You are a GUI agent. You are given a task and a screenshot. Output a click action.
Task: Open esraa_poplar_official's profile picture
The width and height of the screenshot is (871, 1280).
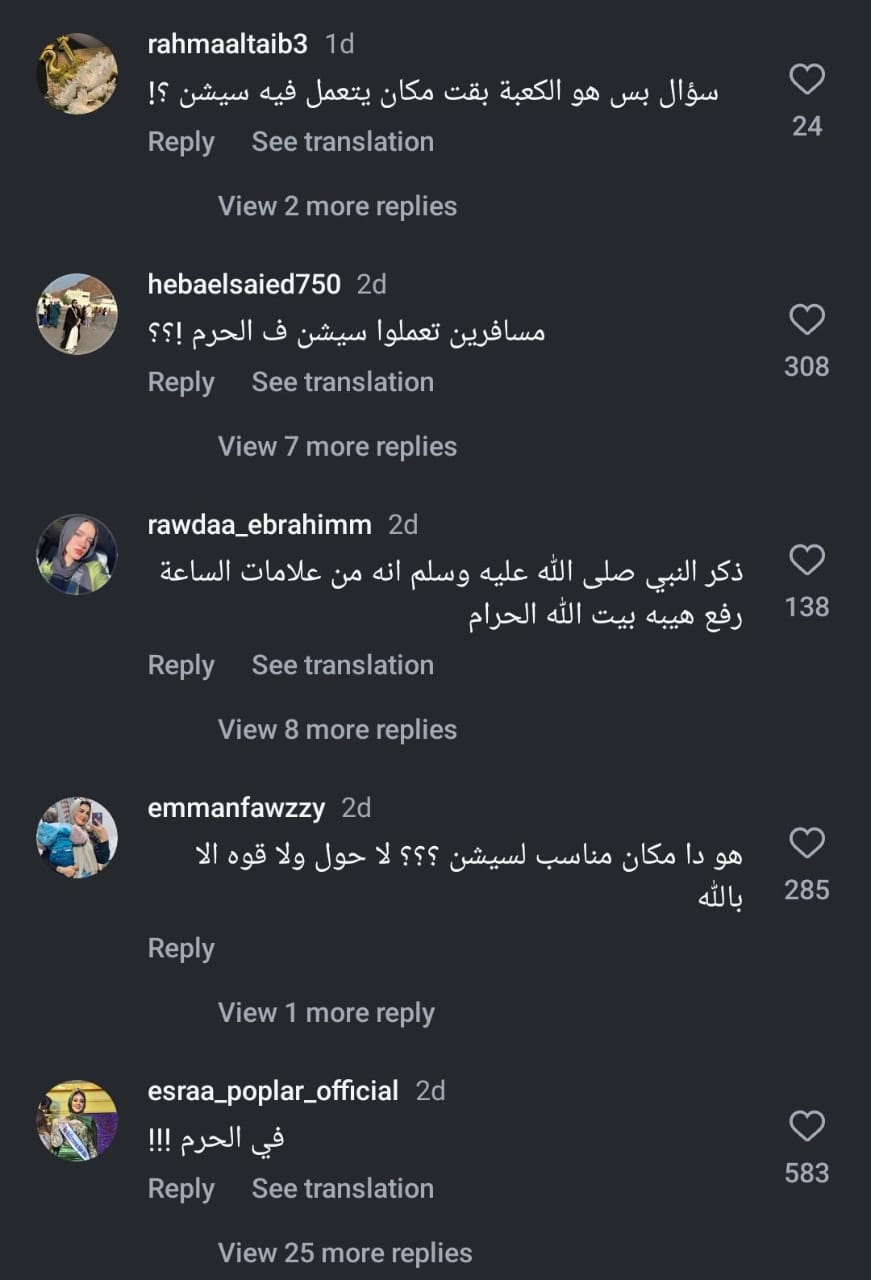77,1121
